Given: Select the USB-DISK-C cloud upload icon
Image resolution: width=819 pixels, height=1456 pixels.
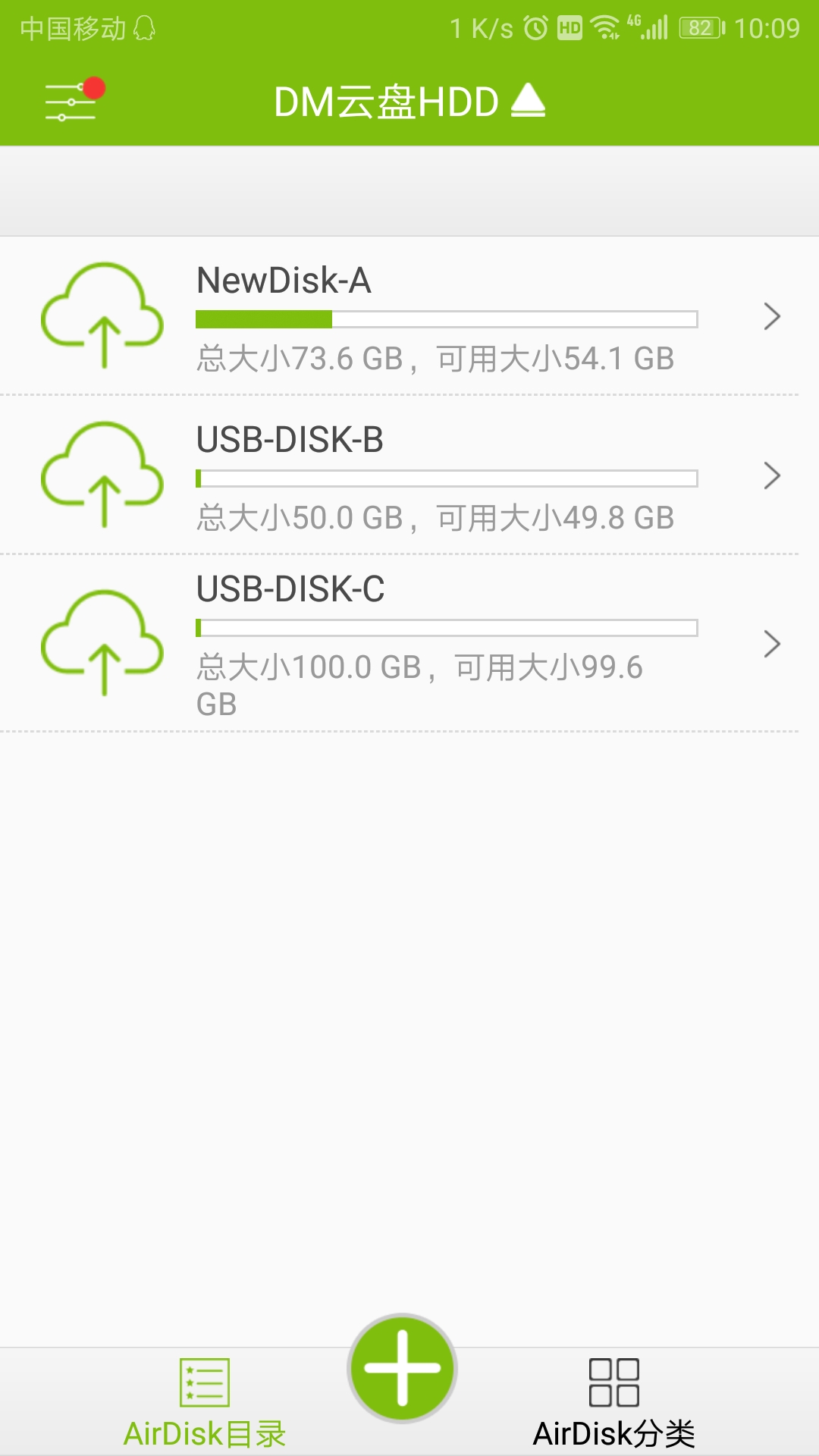Looking at the screenshot, I should pos(103,643).
